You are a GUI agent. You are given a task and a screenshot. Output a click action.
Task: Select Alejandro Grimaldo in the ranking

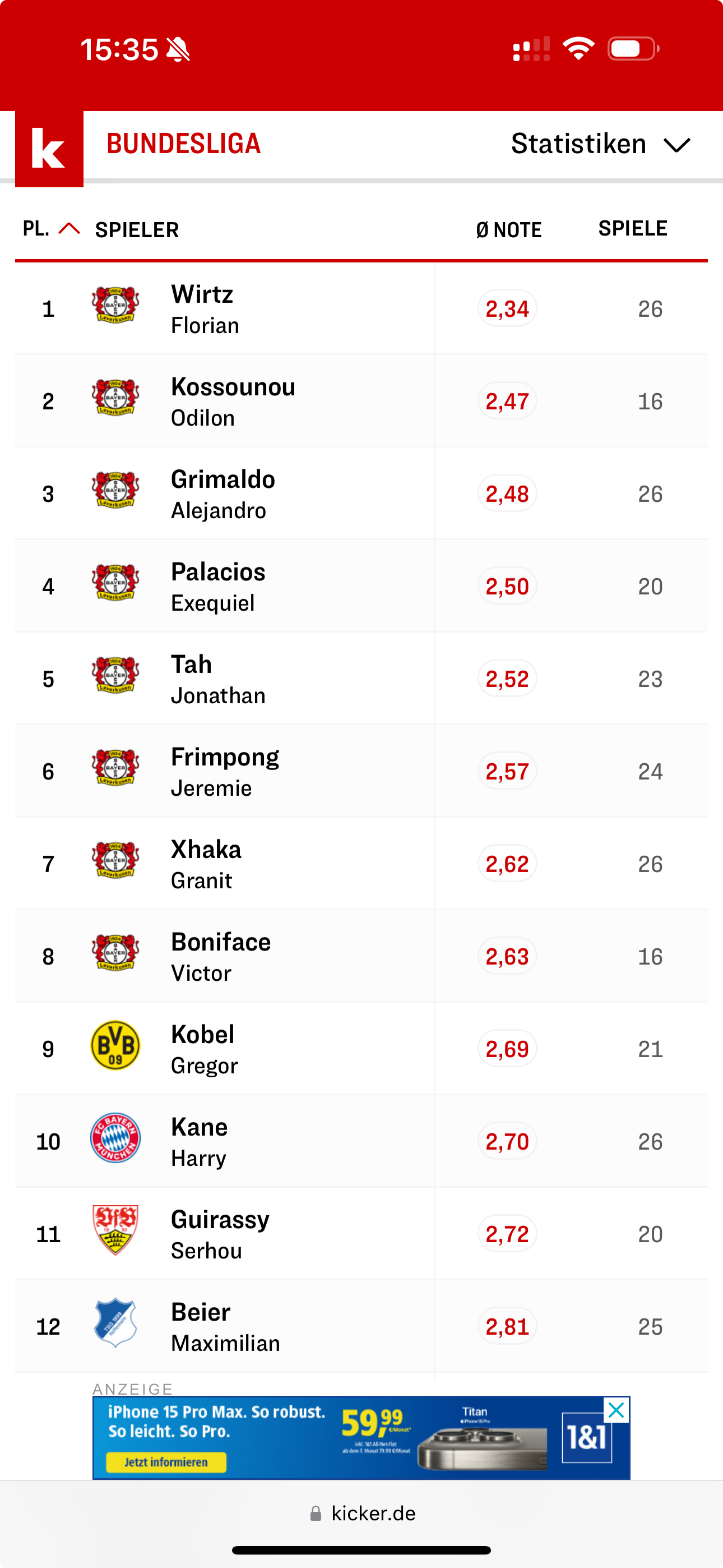[223, 494]
